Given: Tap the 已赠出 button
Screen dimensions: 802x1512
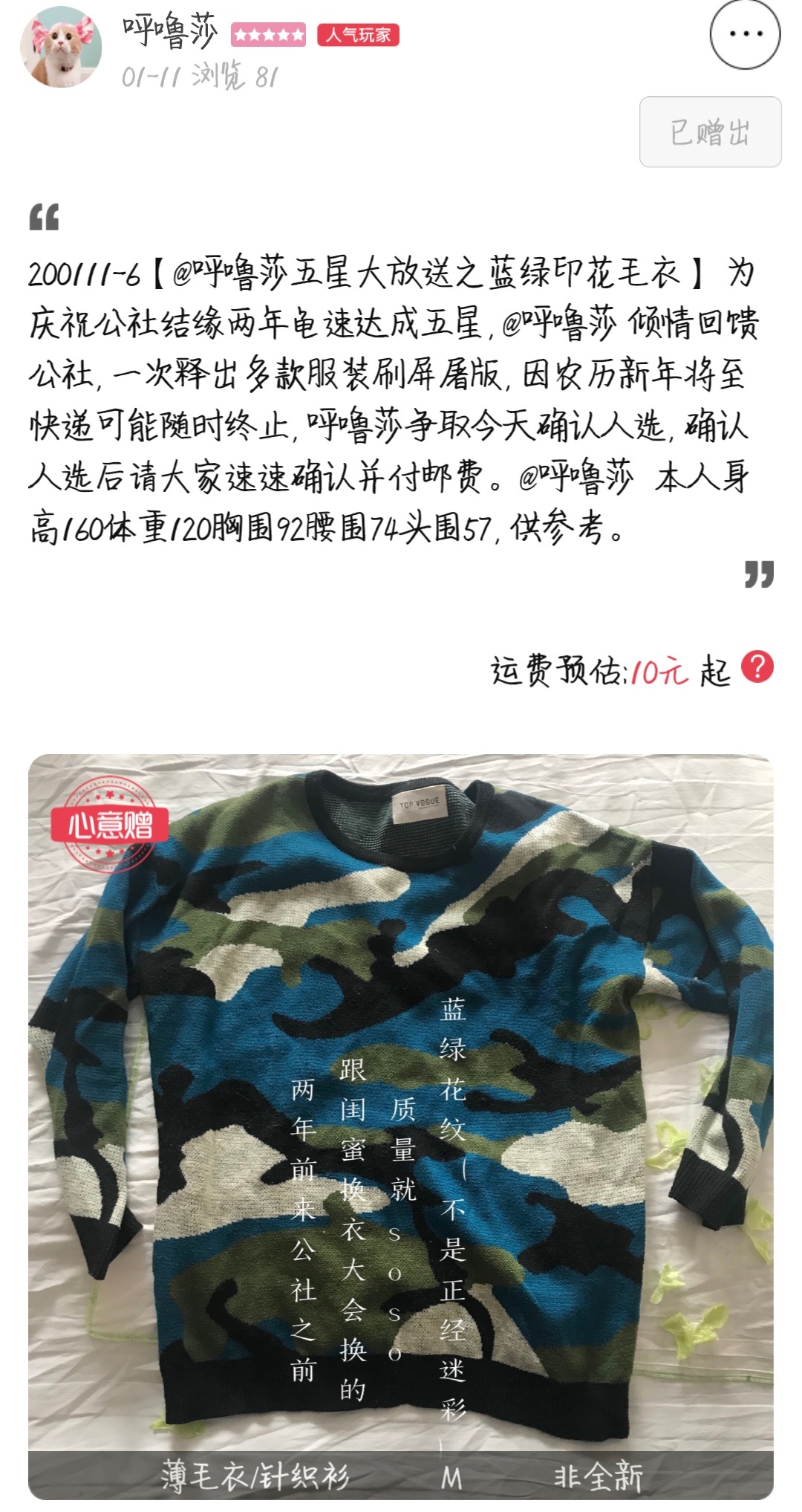Looking at the screenshot, I should tap(710, 132).
